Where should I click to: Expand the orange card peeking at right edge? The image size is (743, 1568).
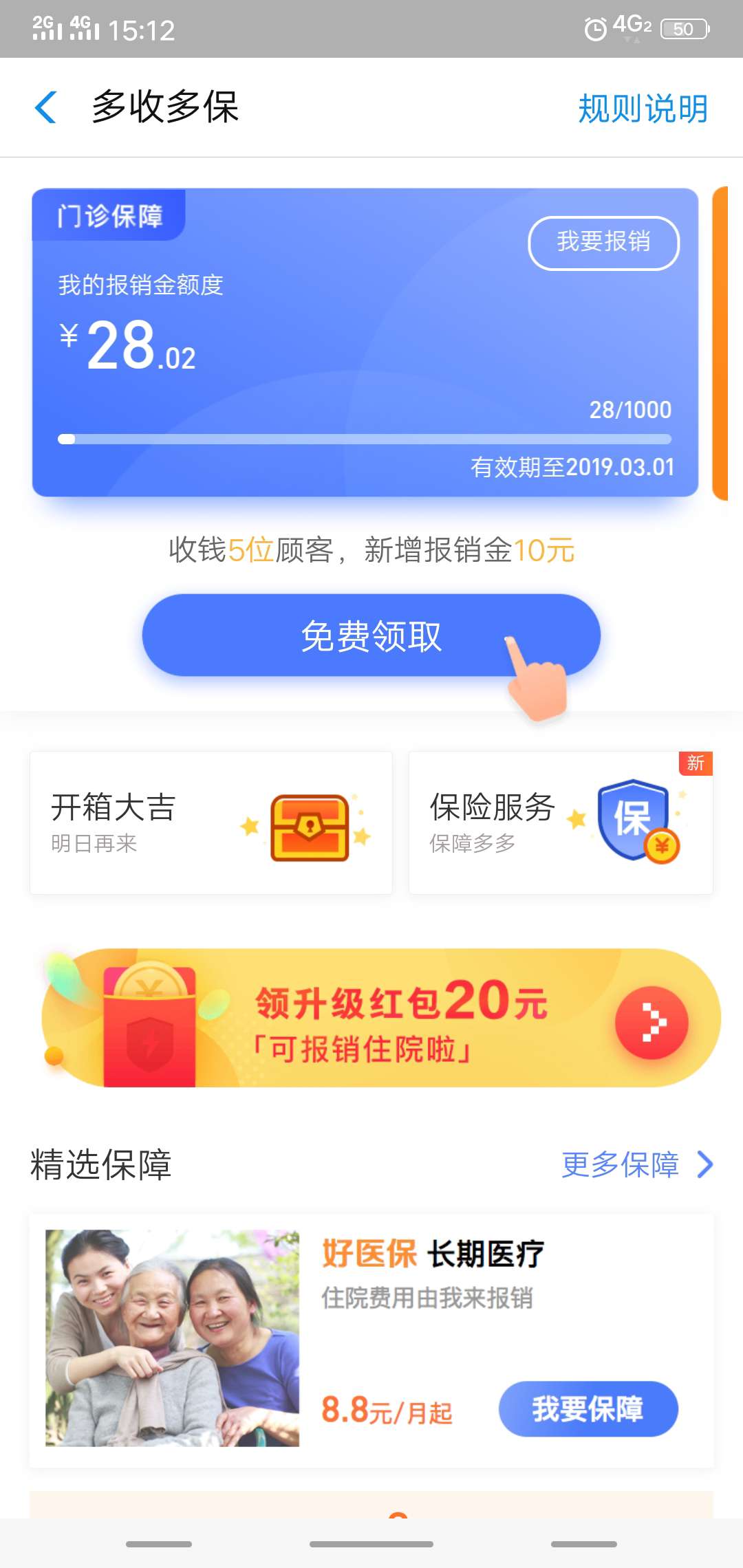(x=720, y=344)
